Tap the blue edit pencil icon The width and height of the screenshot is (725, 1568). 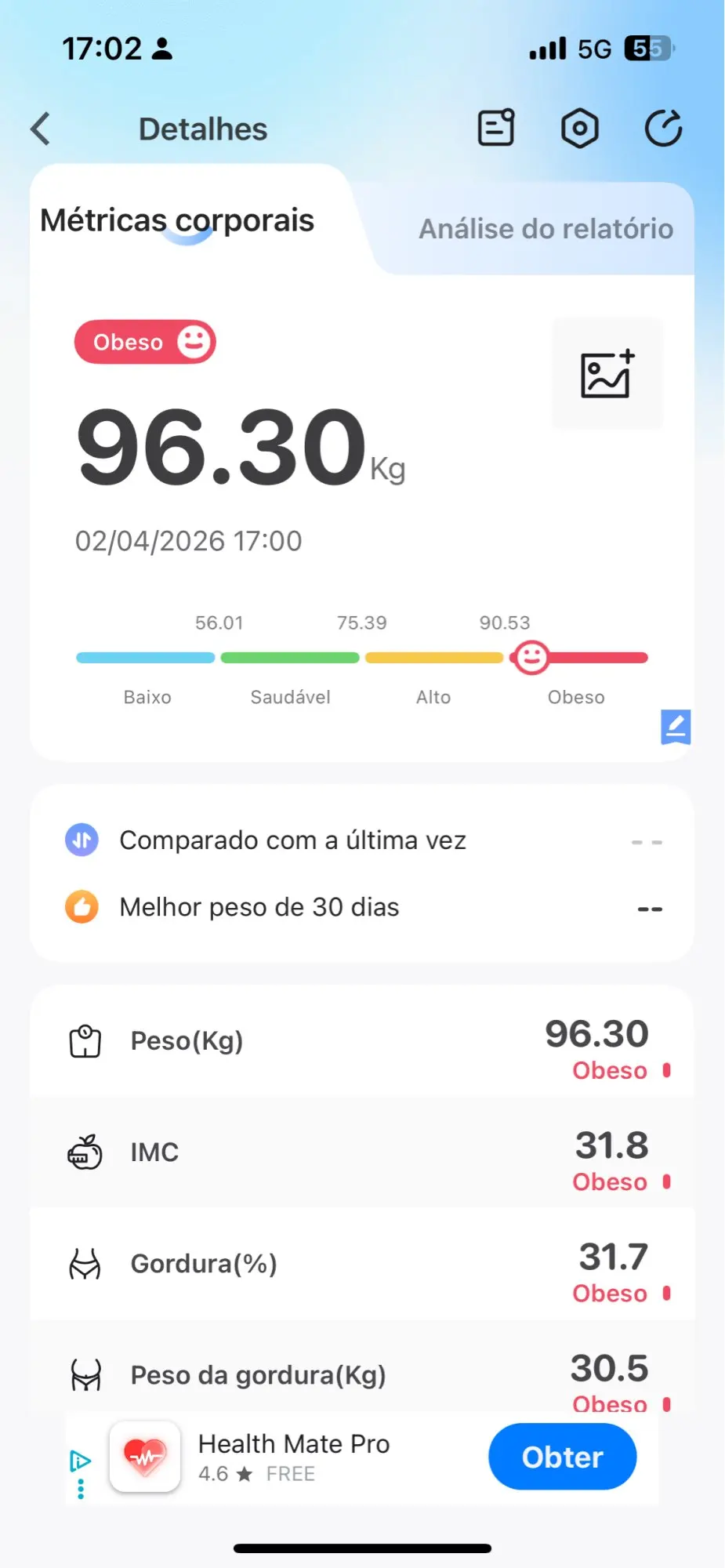pos(676,727)
